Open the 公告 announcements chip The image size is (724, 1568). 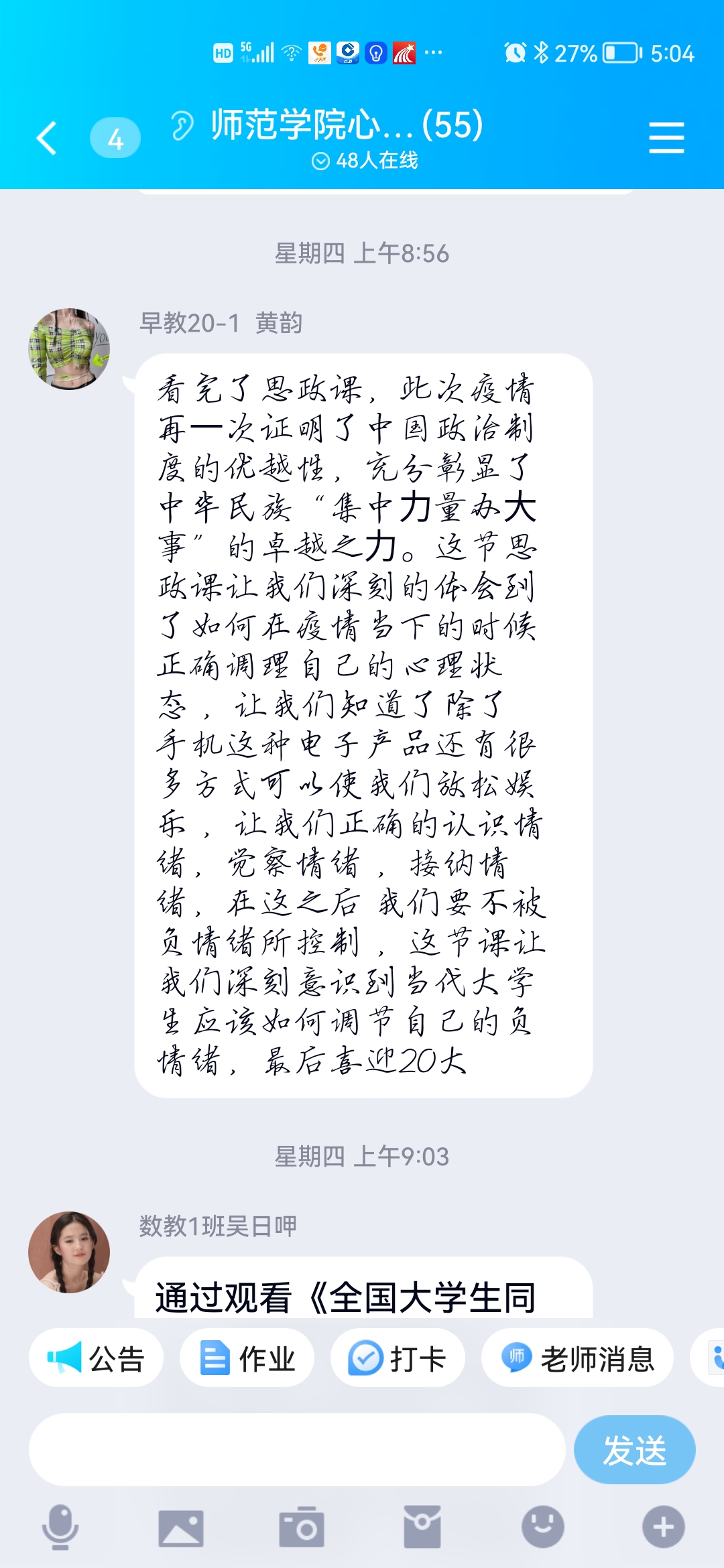click(96, 1359)
